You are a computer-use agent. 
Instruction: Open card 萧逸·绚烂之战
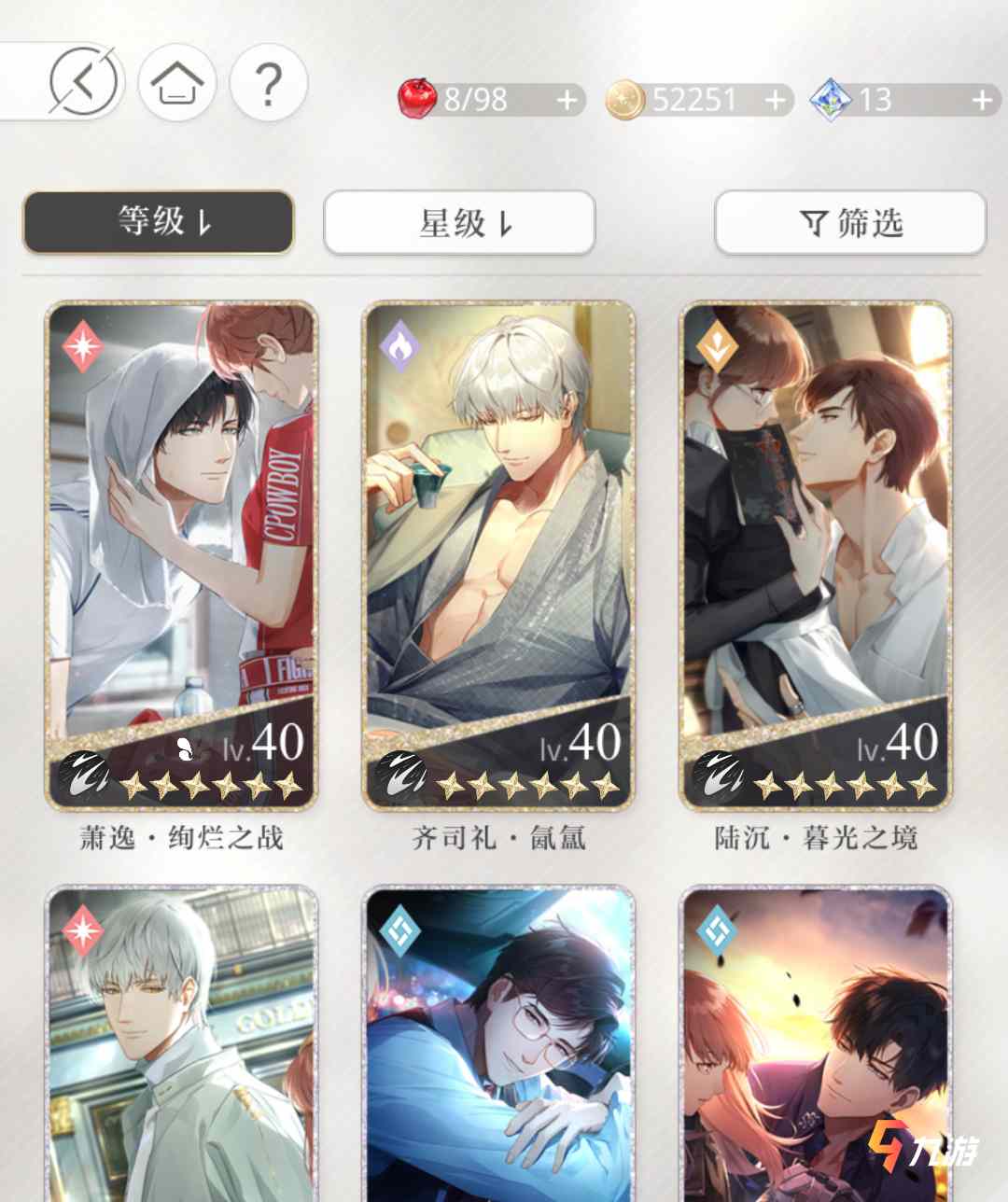182,555
